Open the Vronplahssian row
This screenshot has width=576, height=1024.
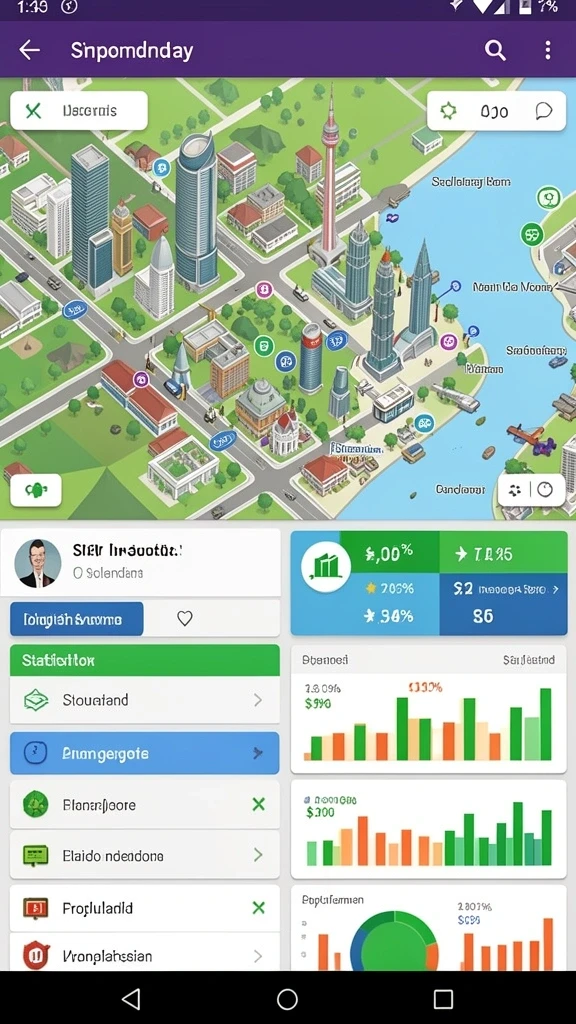[144, 956]
